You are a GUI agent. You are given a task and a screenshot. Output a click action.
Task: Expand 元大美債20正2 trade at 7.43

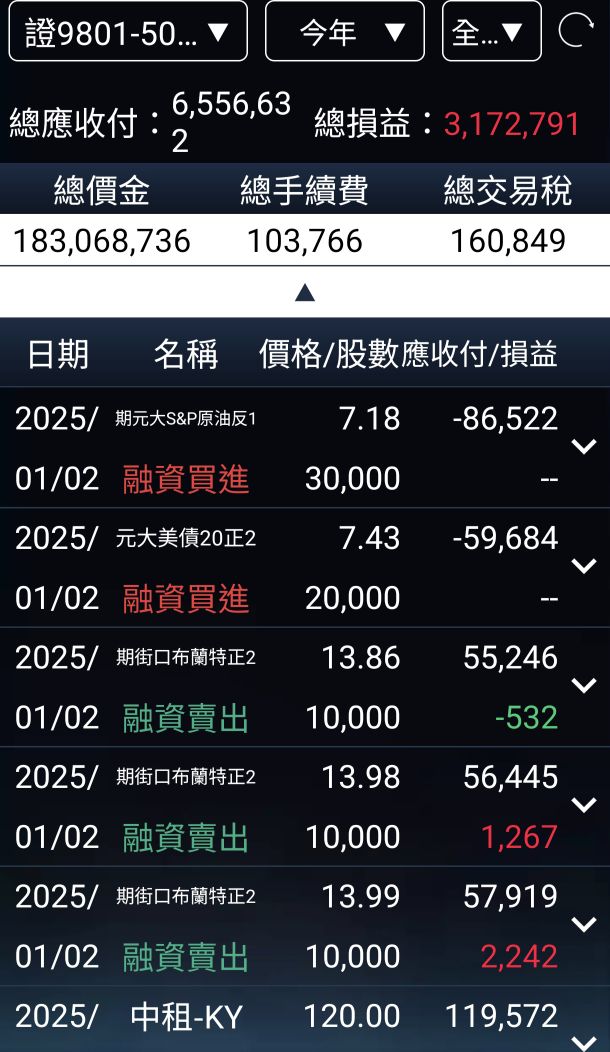pos(584,567)
